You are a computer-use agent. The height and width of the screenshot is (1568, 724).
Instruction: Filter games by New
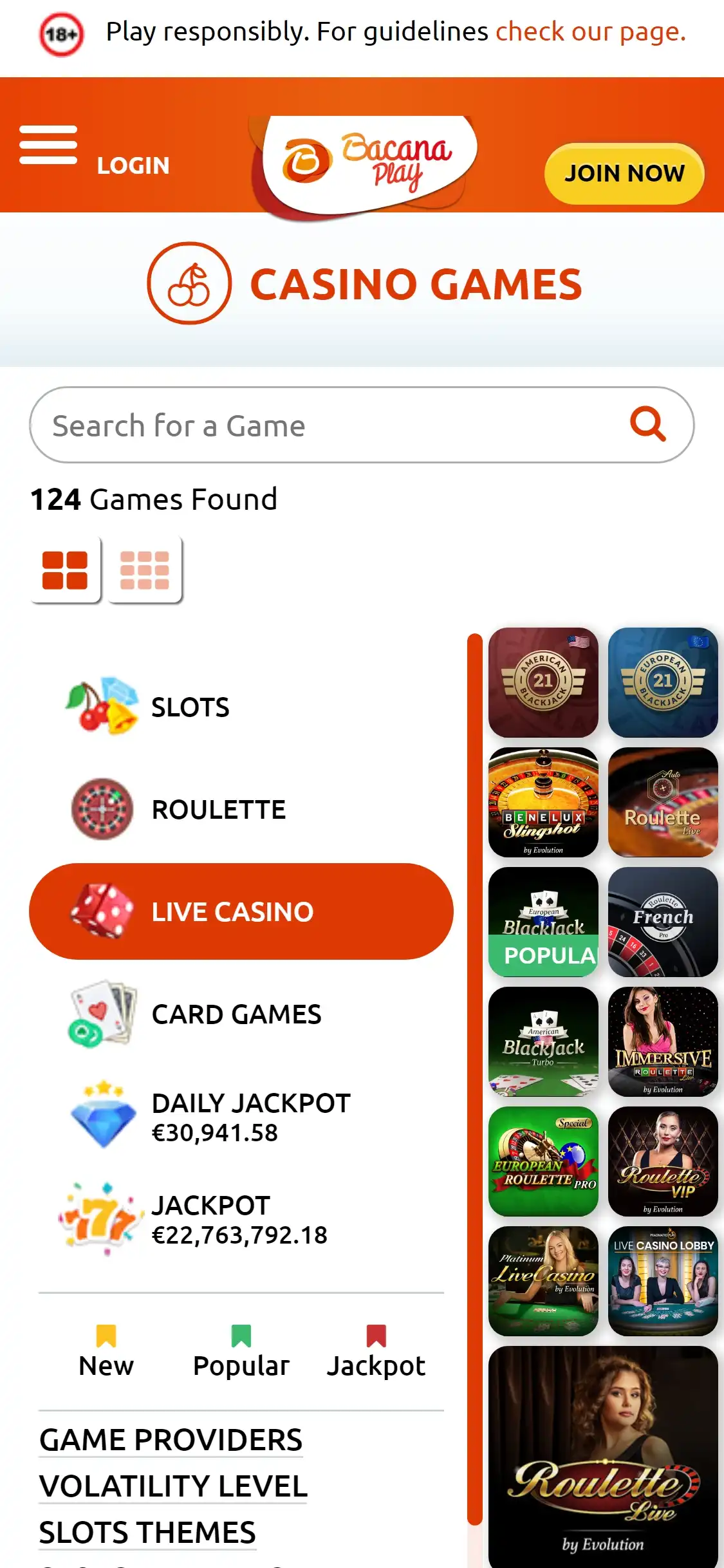[106, 1352]
